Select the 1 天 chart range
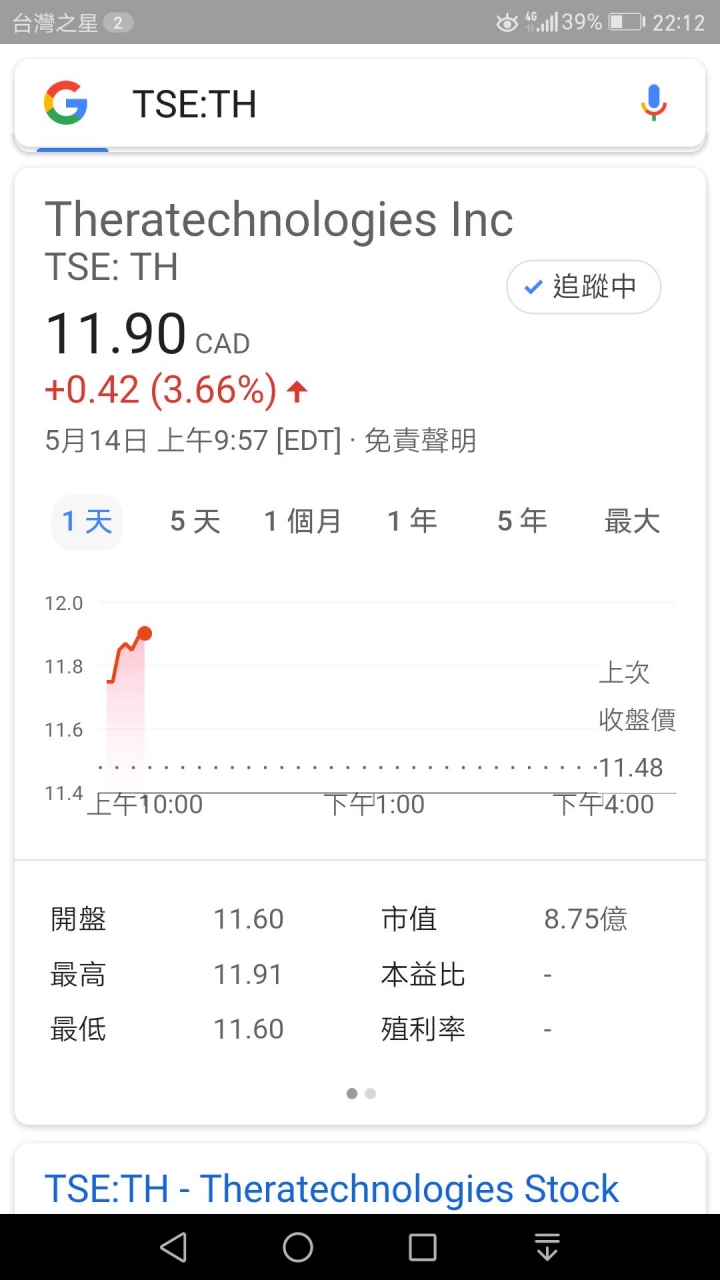This screenshot has width=720, height=1280. click(87, 521)
